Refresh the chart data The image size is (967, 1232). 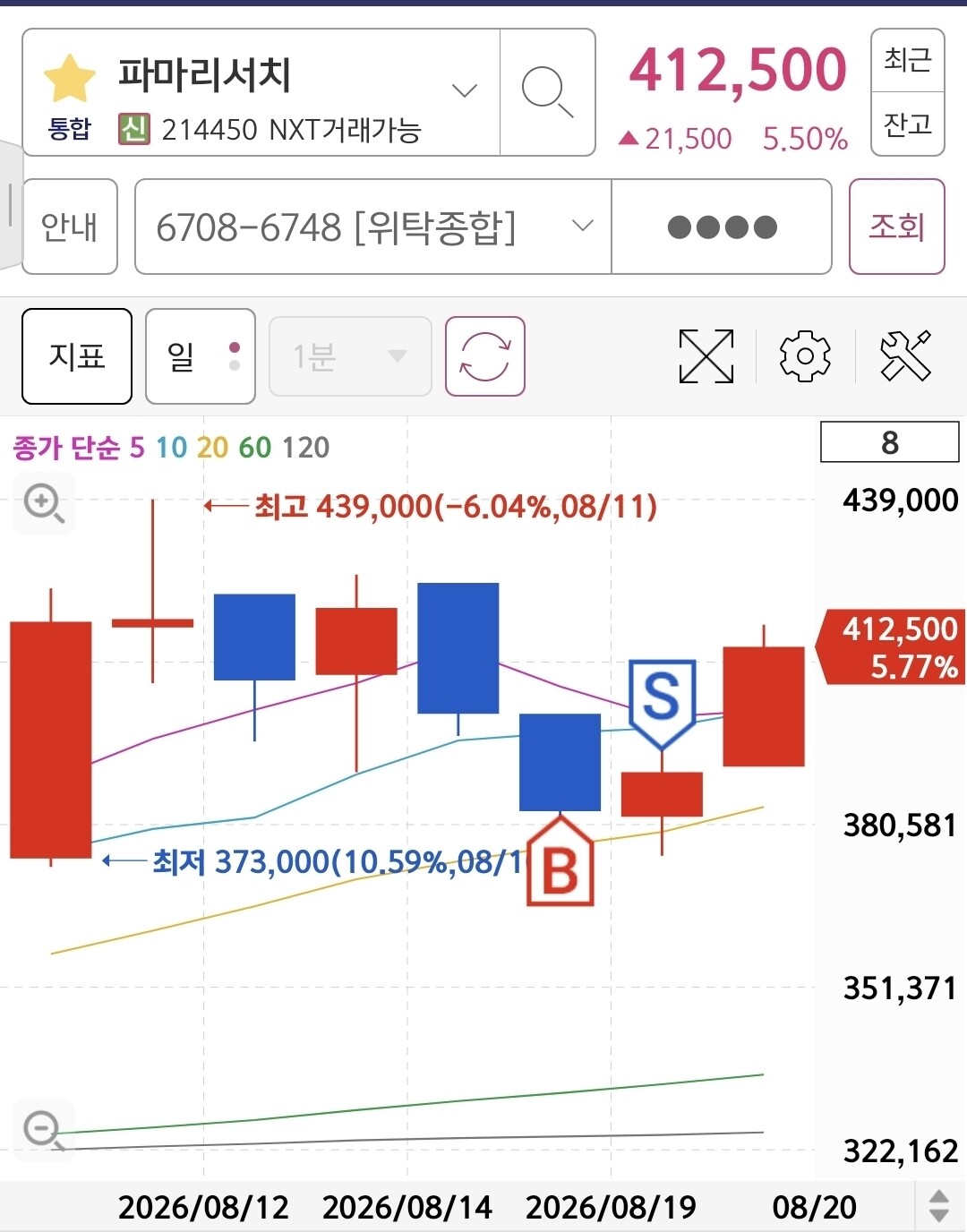point(484,356)
